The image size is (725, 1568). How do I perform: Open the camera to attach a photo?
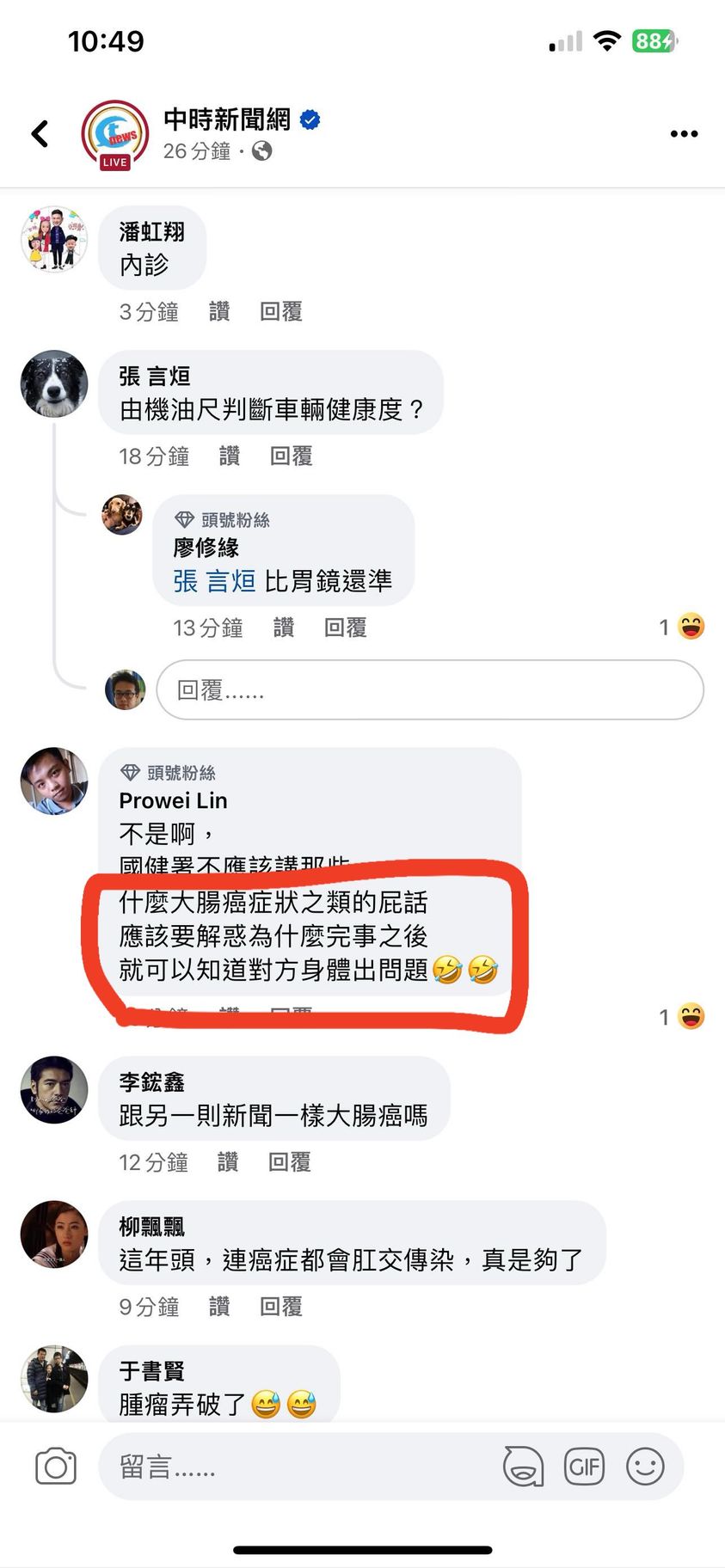[56, 1467]
